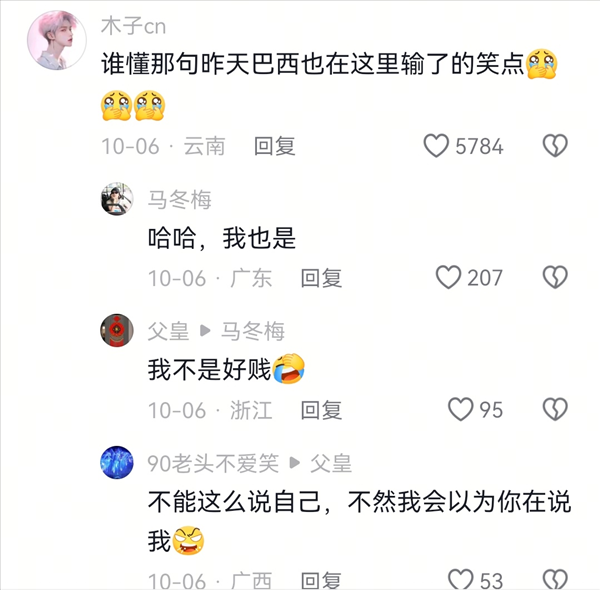Open 木子cn's profile avatar
The height and width of the screenshot is (590, 600).
coord(56,41)
